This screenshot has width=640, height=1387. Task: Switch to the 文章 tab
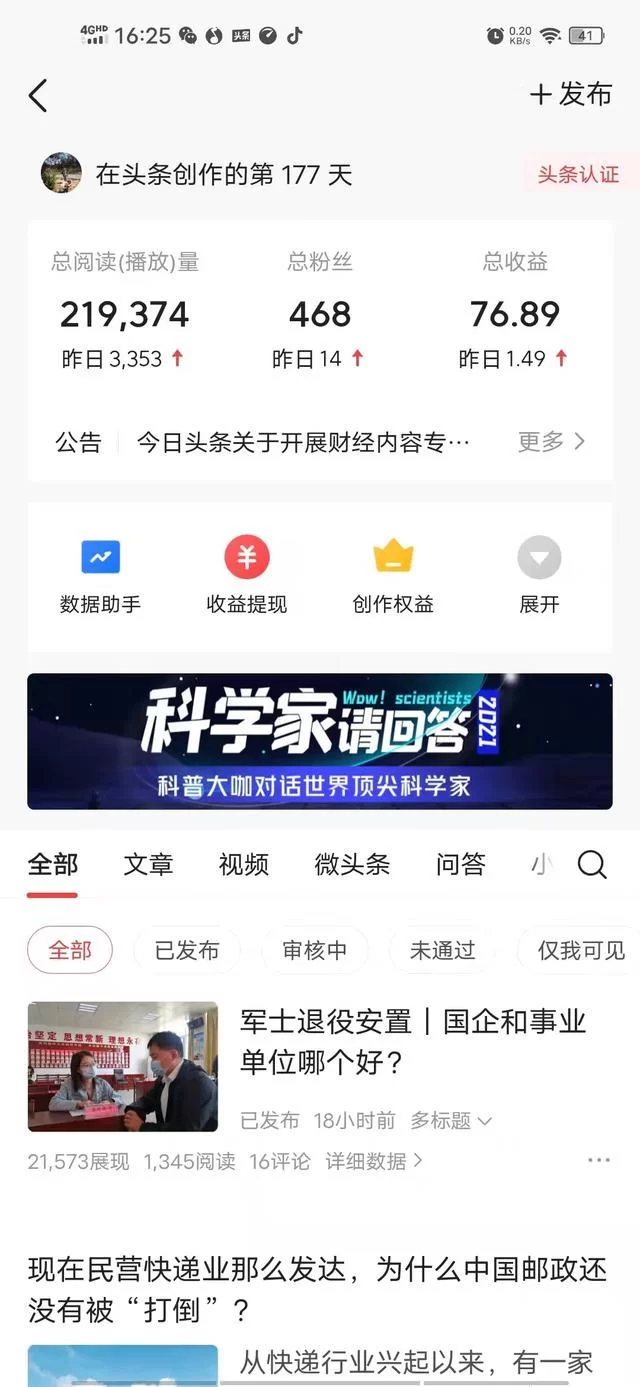click(x=148, y=864)
